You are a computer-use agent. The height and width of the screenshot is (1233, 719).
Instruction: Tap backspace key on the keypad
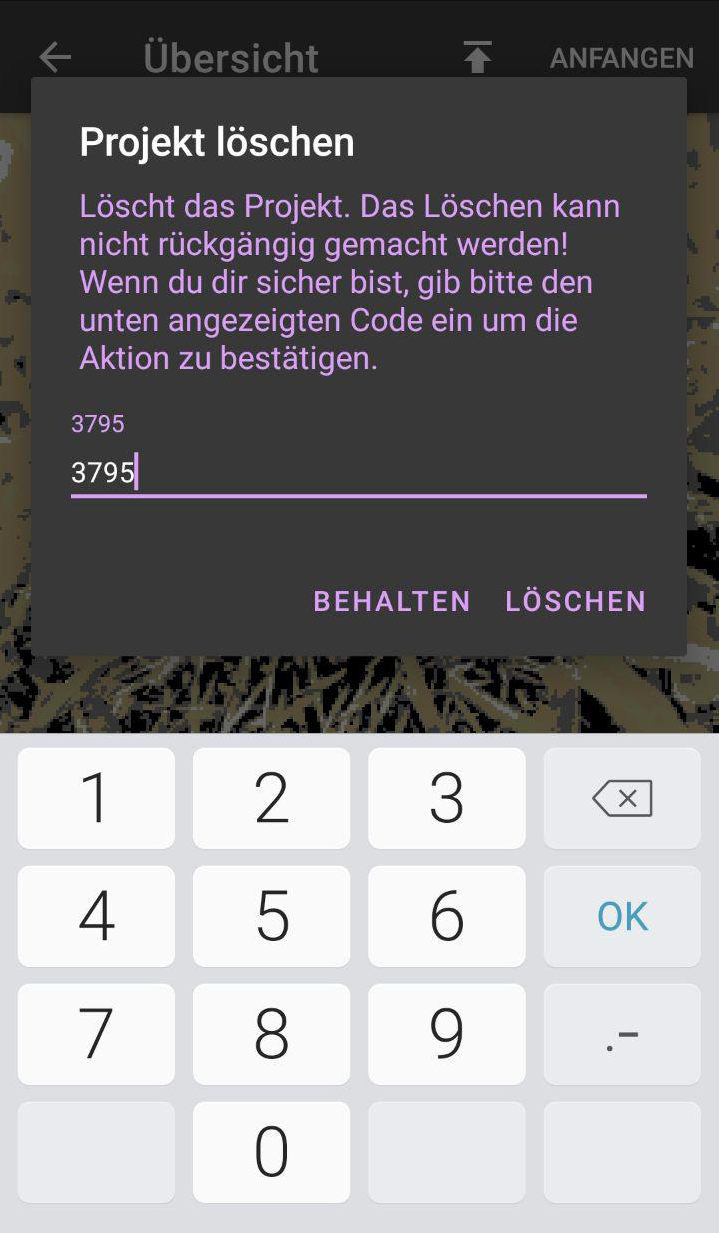tap(622, 798)
